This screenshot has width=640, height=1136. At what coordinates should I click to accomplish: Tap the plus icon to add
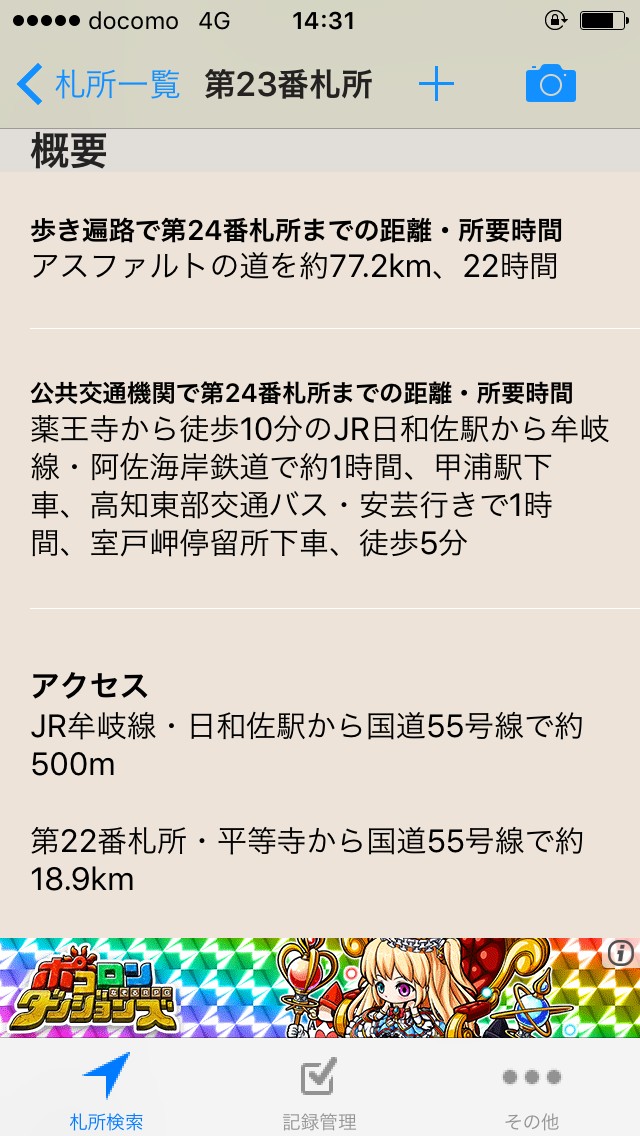[x=436, y=85]
